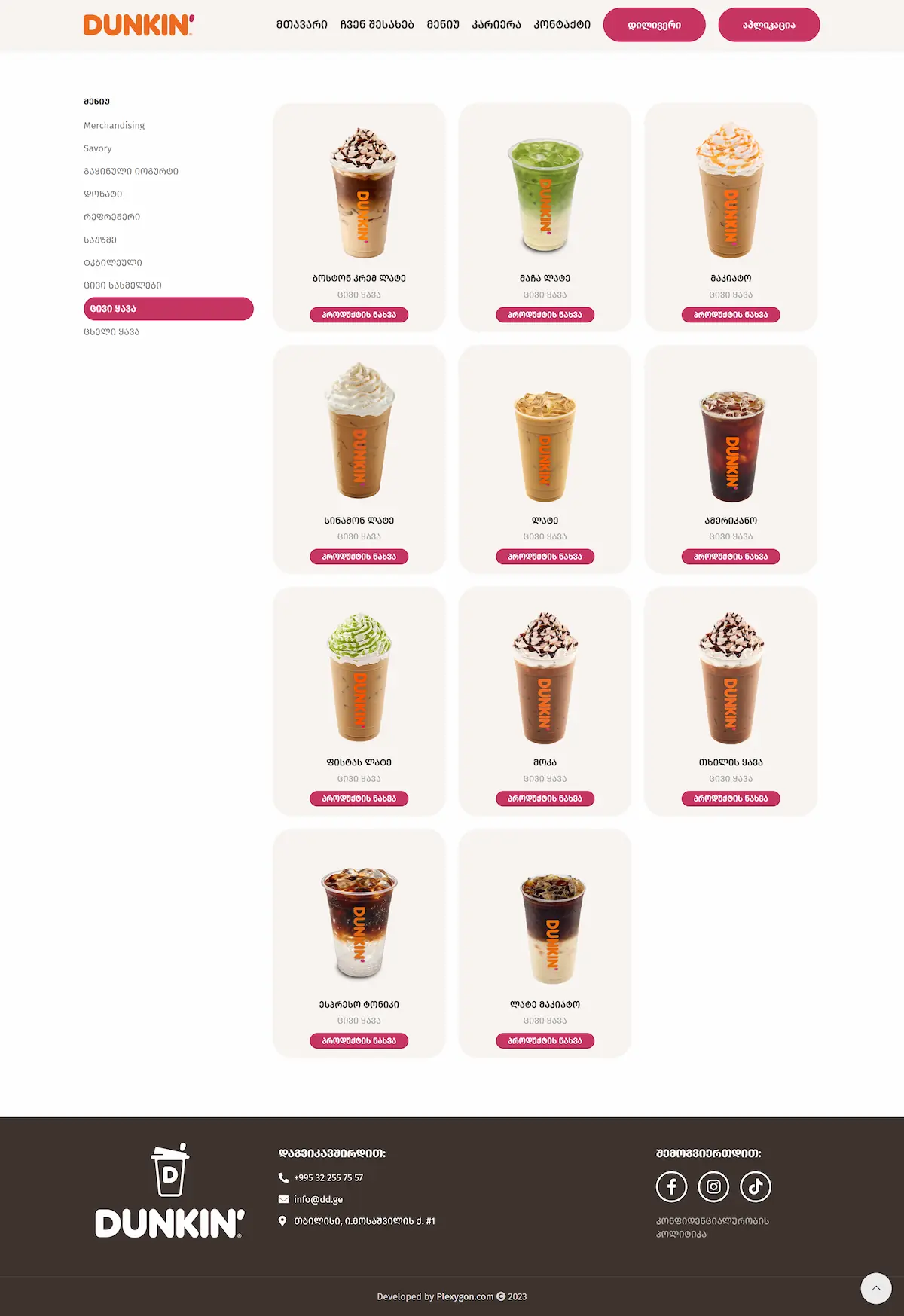Go to მთავარი in top navigation
Screen dimensions: 904x1316
coord(301,25)
